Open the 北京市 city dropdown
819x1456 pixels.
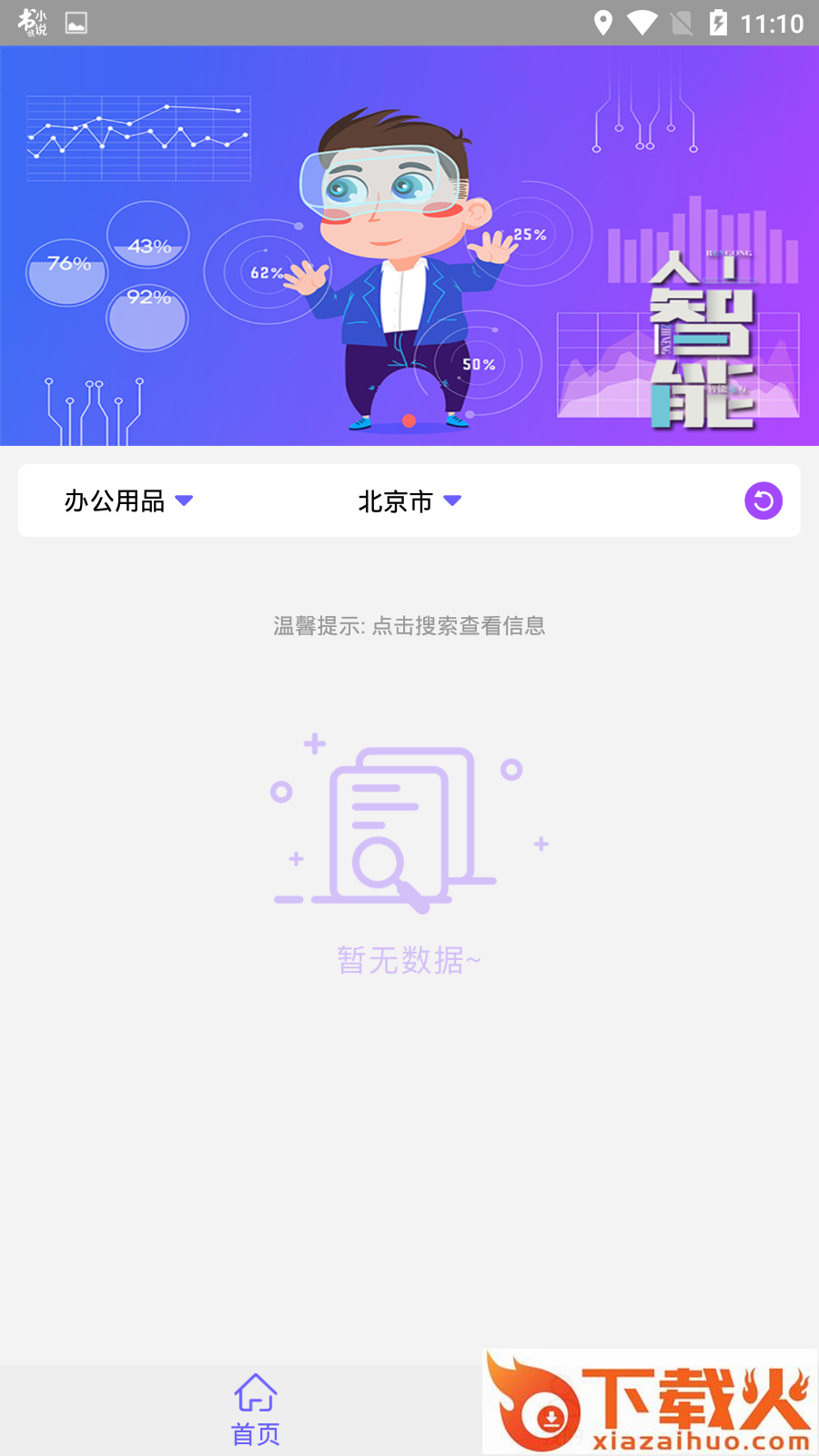coord(409,500)
